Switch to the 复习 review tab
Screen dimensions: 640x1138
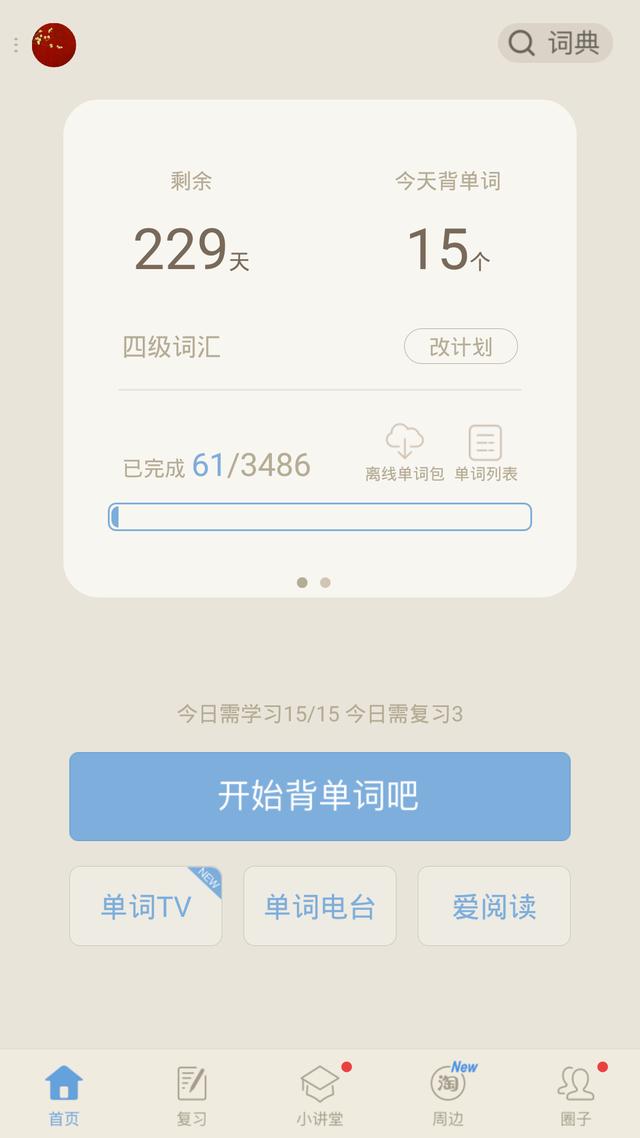pos(192,1095)
